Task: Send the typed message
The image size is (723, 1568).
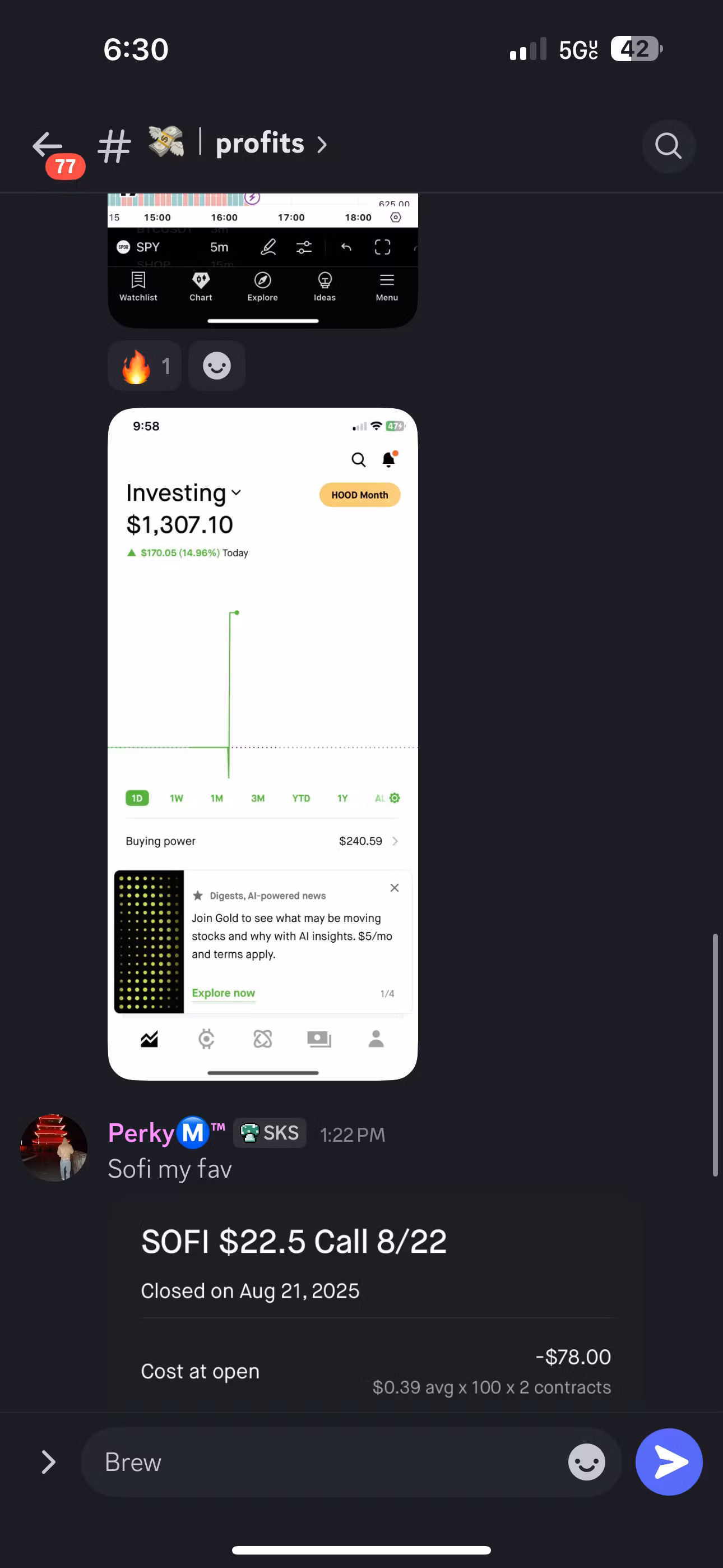Action: point(668,1461)
